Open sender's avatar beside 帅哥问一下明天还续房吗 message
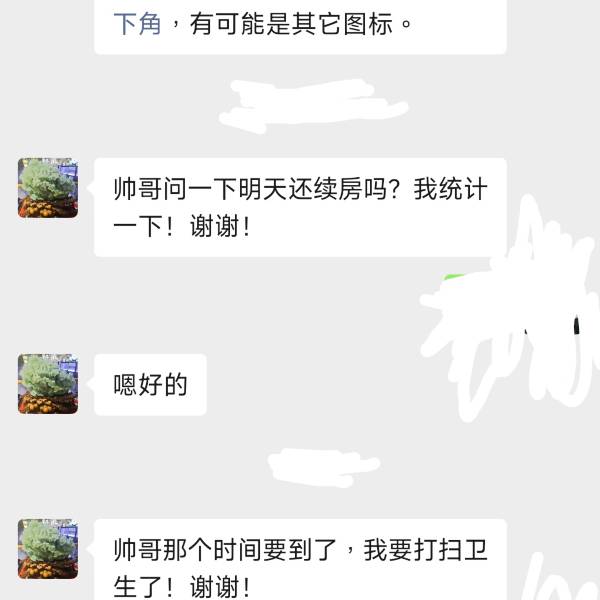The image size is (600, 600). click(47, 188)
